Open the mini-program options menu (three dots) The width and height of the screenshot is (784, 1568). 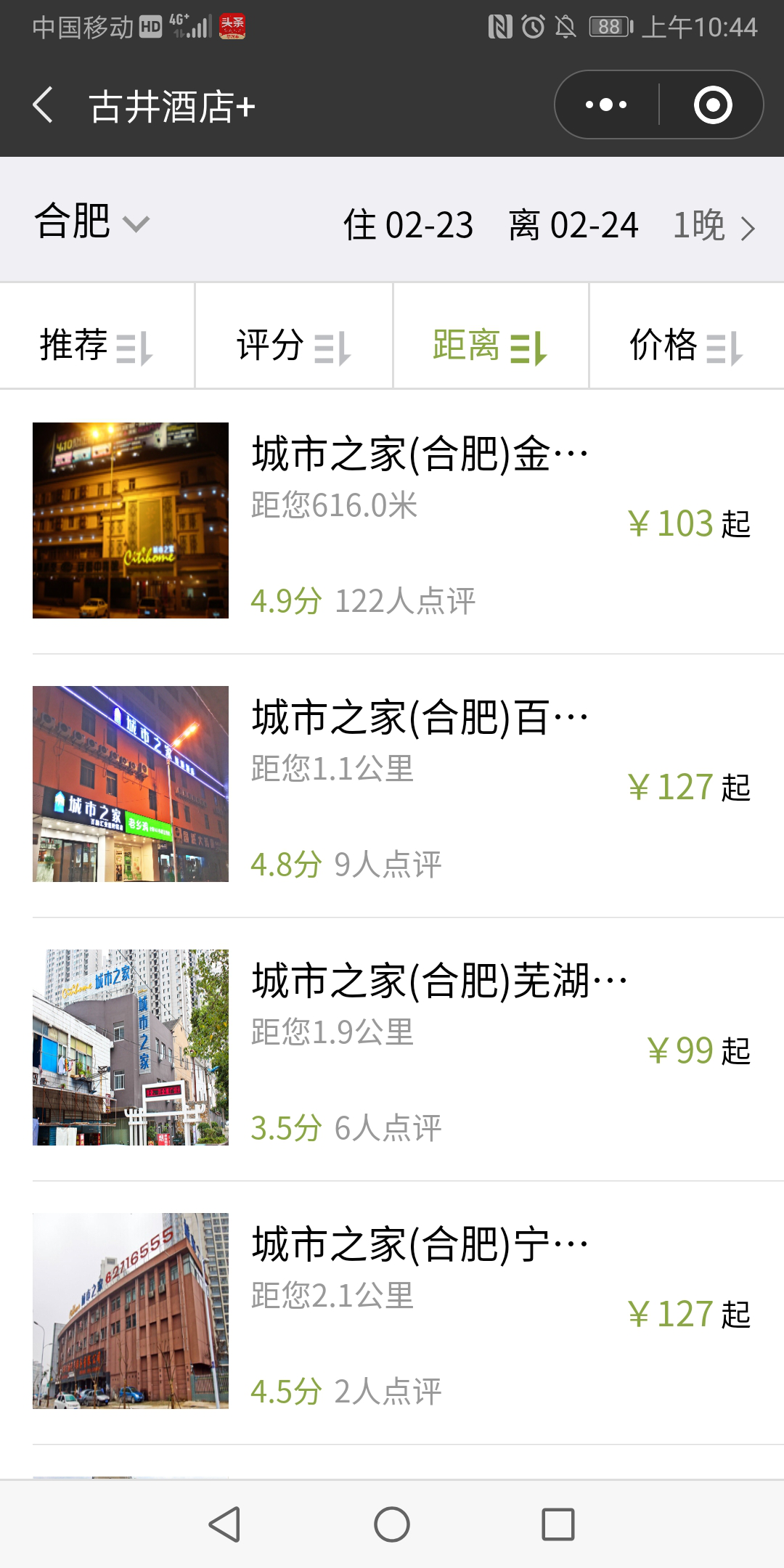[x=605, y=103]
